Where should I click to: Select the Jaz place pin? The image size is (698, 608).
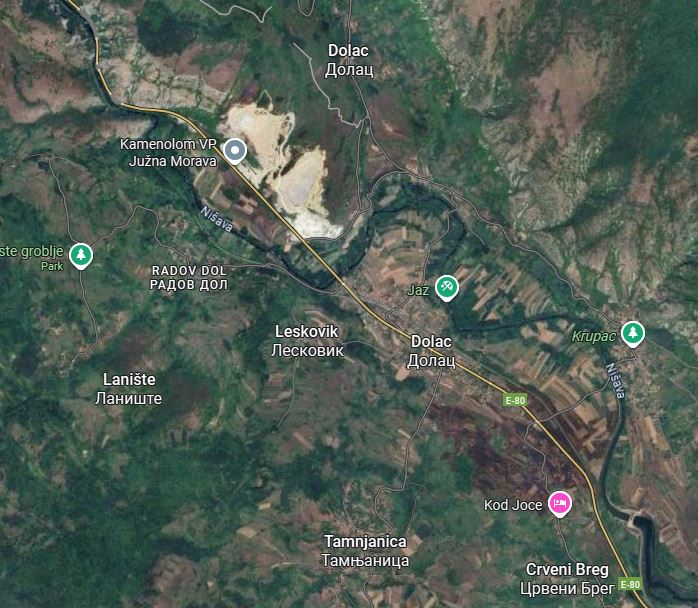447,288
